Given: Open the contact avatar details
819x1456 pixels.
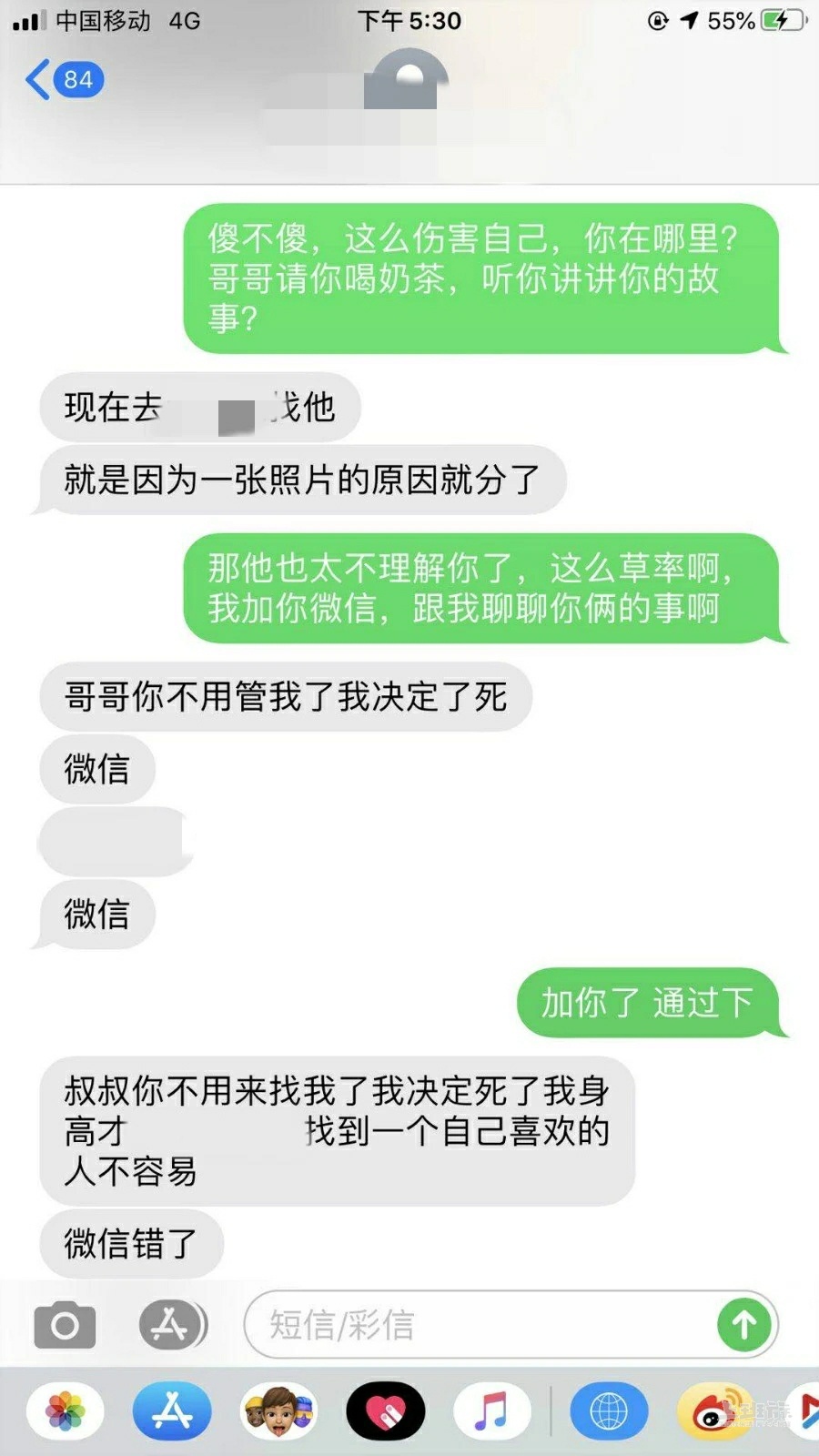Looking at the screenshot, I should [407, 82].
